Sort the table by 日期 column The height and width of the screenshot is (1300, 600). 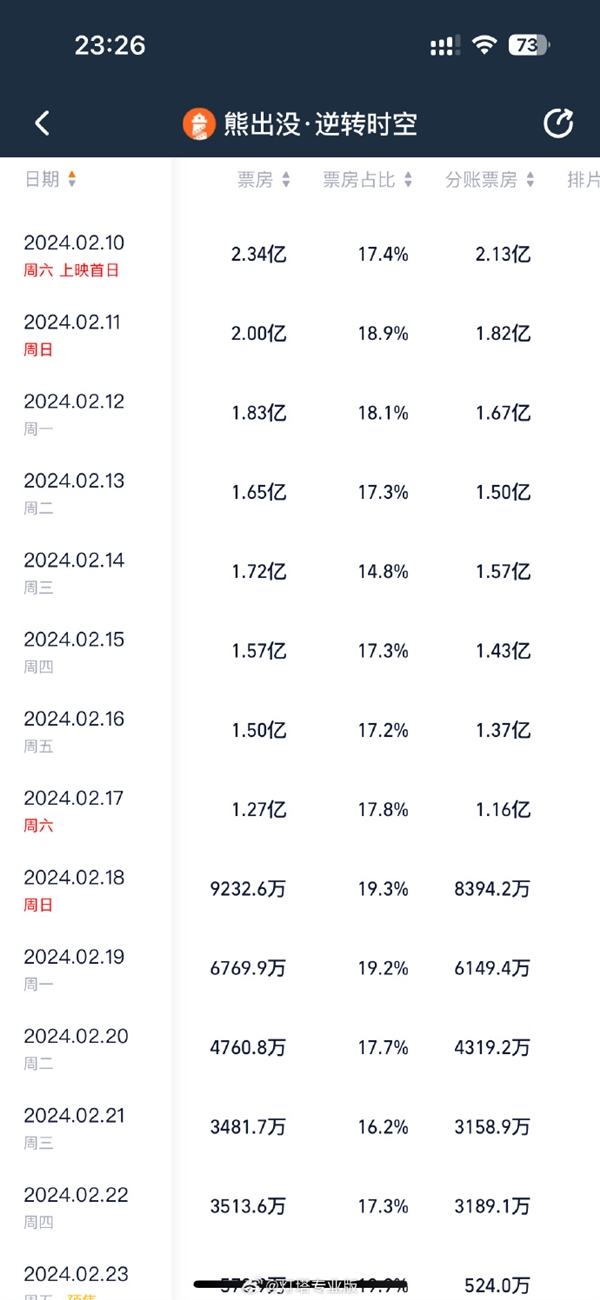50,179
